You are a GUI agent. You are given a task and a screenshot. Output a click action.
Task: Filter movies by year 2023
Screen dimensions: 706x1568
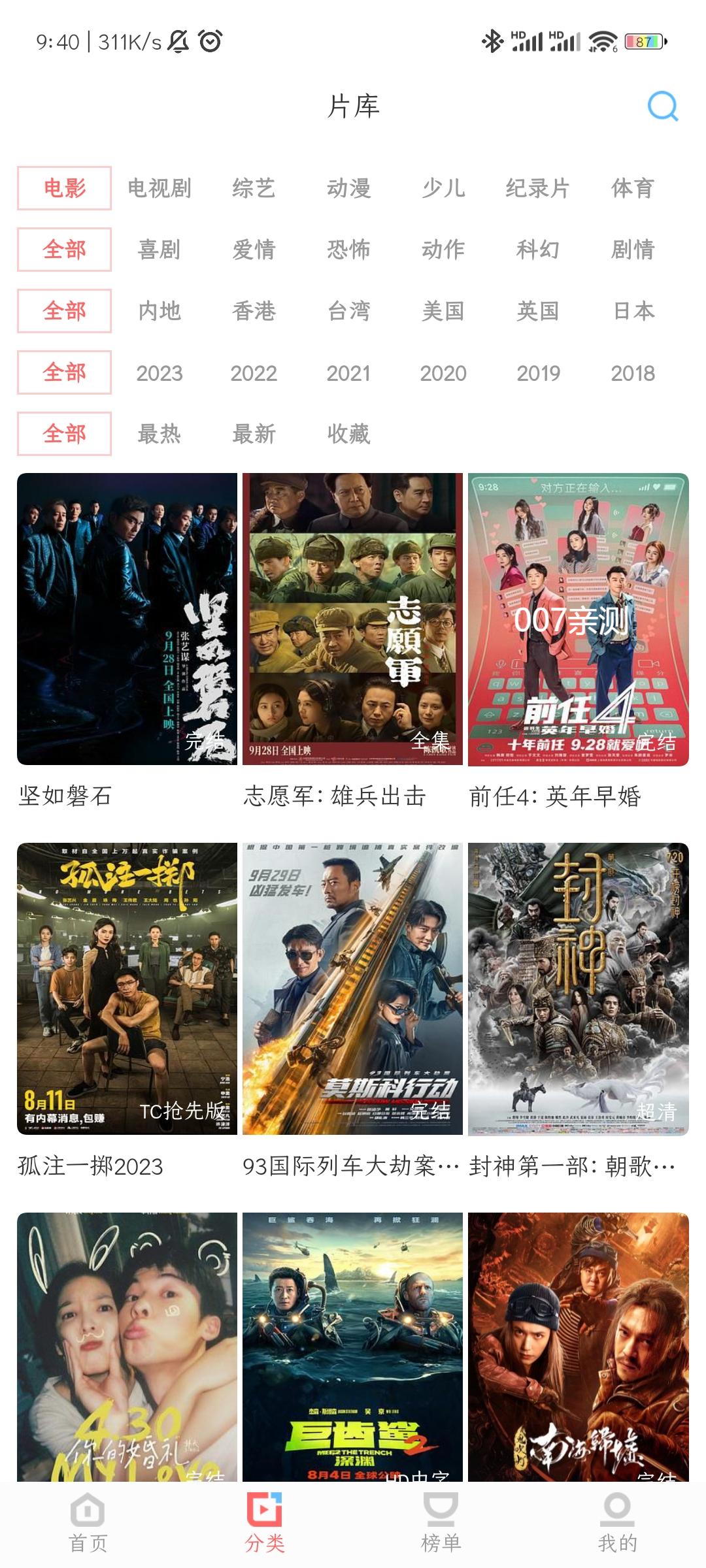pos(159,372)
